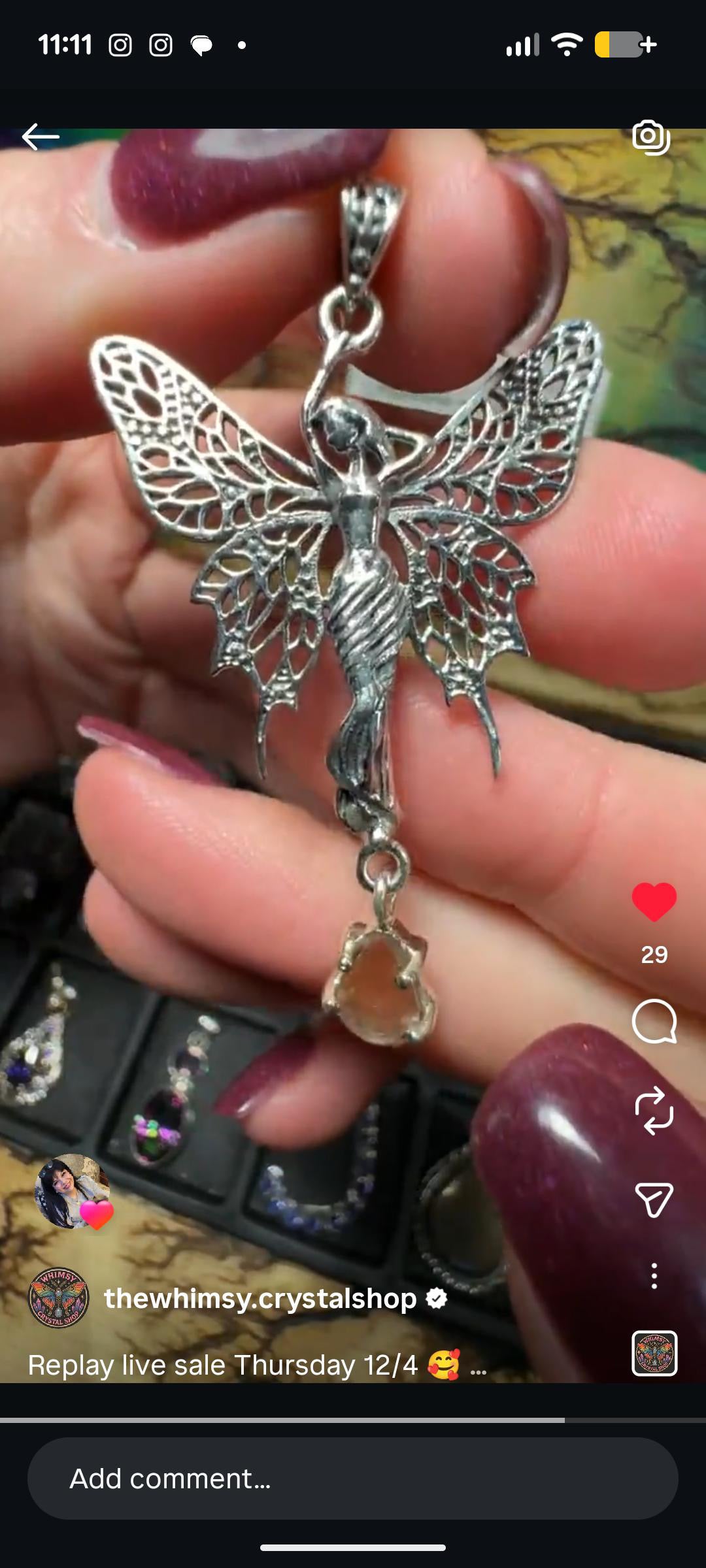
Task: Open thewhimsy.crystalshop profile picture
Action: (x=58, y=1298)
